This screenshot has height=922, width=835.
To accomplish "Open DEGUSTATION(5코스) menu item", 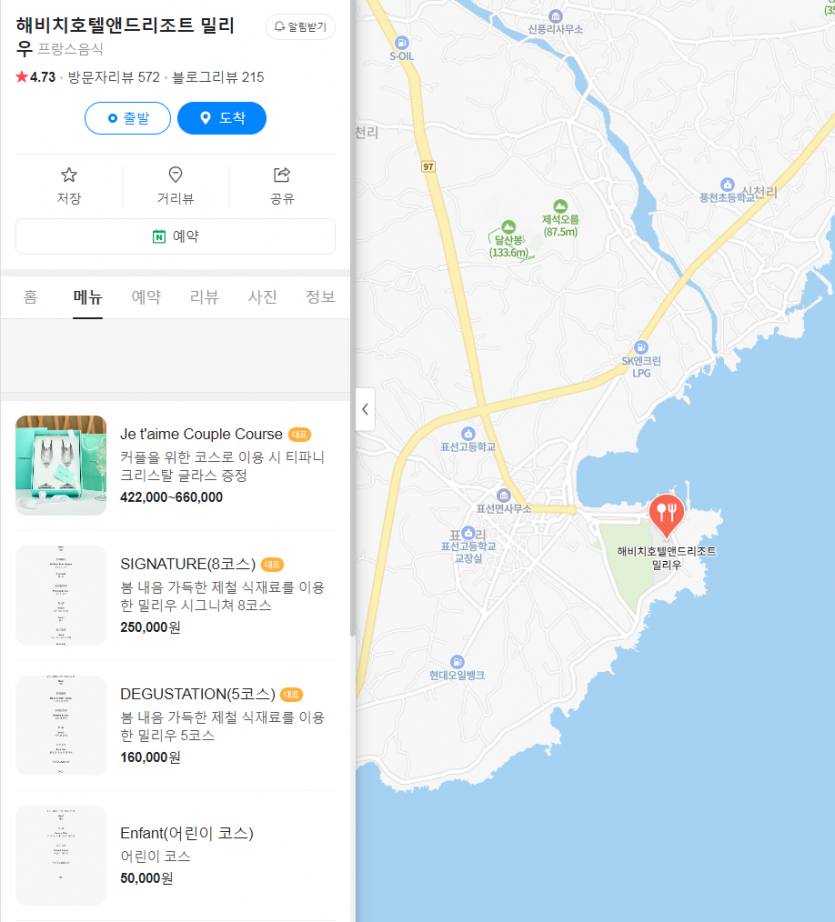I will [x=197, y=694].
